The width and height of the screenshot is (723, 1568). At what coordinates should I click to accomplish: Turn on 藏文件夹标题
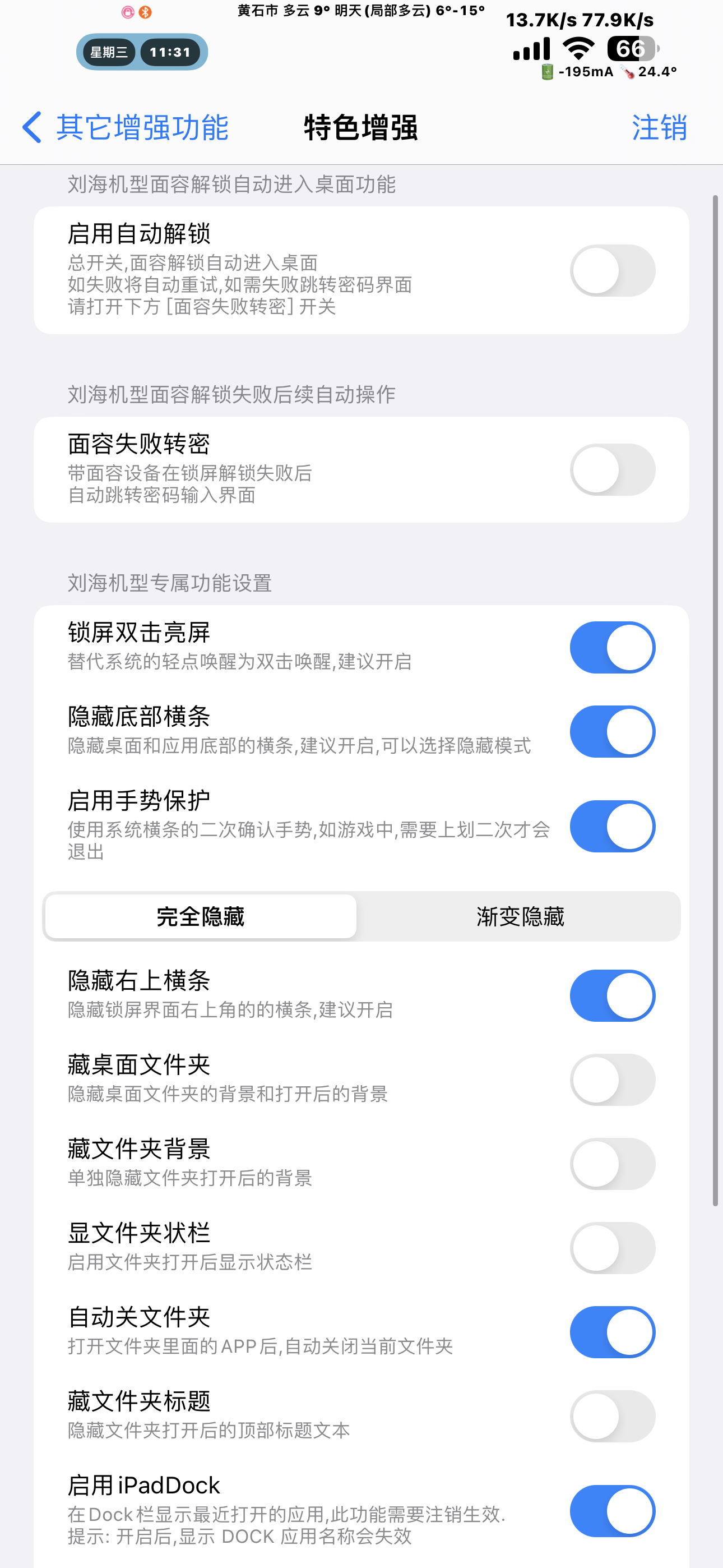[x=612, y=1416]
